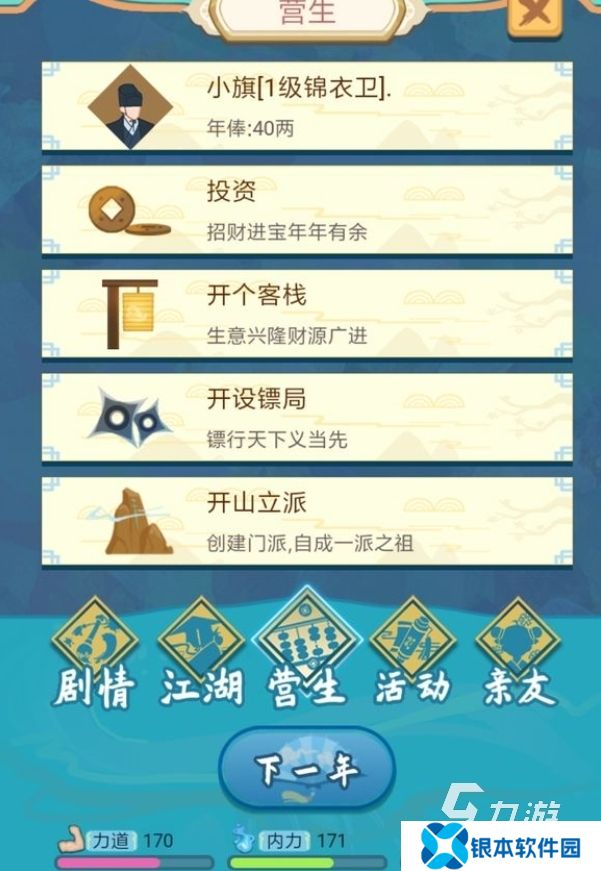The width and height of the screenshot is (601, 871).
Task: Open 开山立派 to found a sect
Action: pyautogui.click(x=307, y=521)
